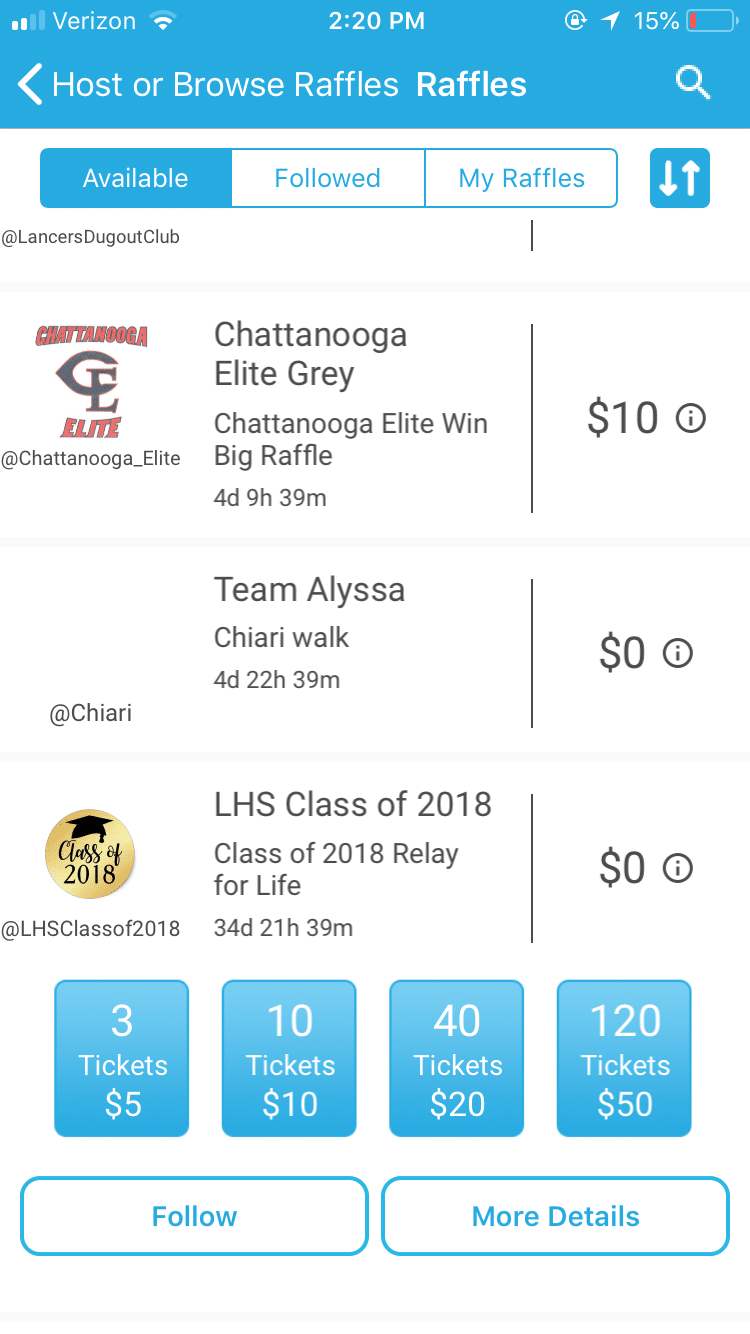Image resolution: width=750 pixels, height=1334 pixels.
Task: Show info icon for Team Alyssa raffle
Action: coord(678,653)
